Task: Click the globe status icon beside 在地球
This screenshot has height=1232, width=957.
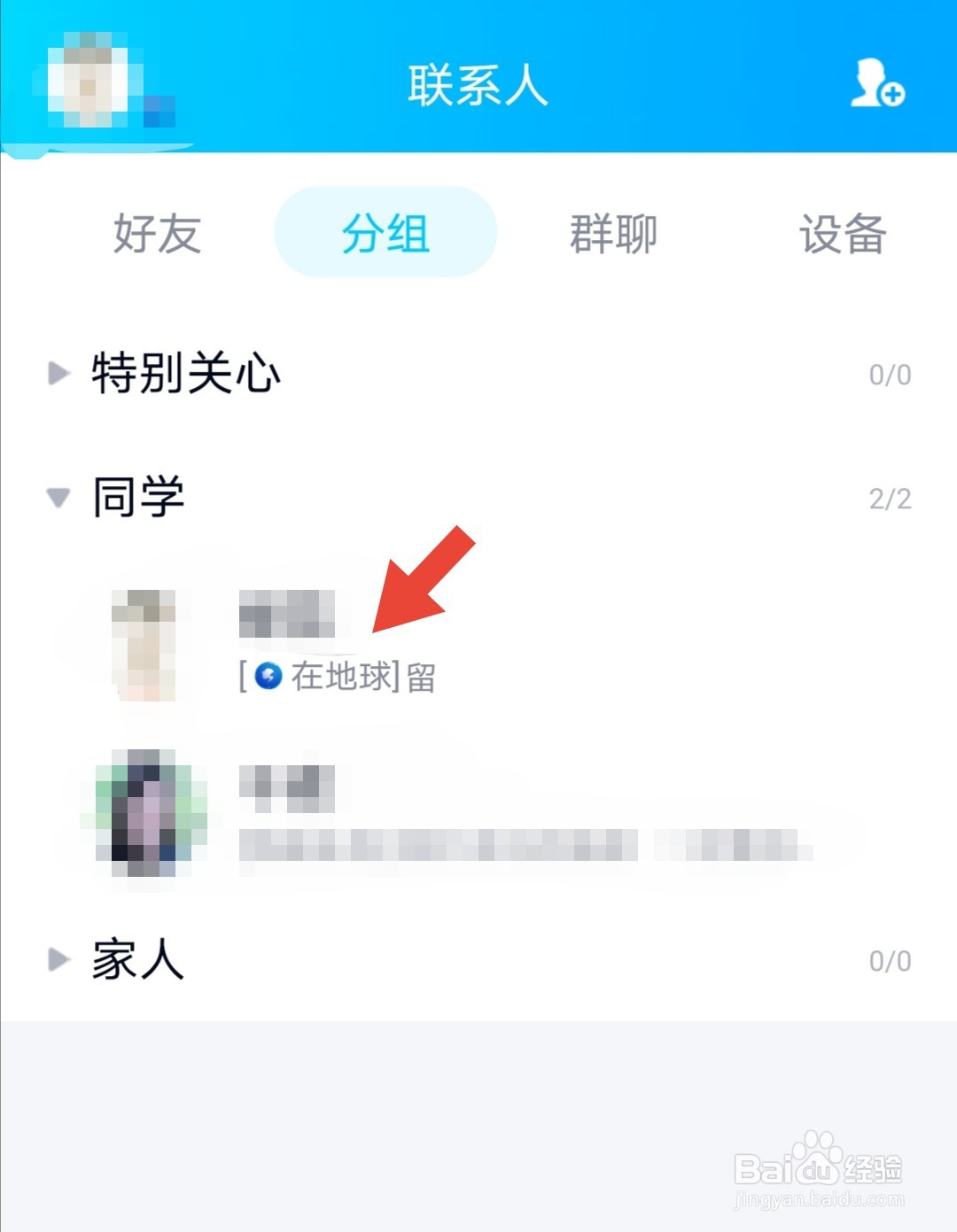Action: point(268,678)
